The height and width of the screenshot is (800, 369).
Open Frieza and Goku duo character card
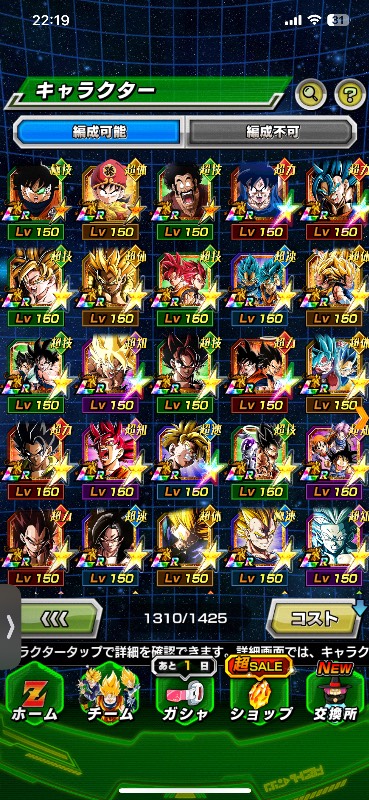click(260, 461)
